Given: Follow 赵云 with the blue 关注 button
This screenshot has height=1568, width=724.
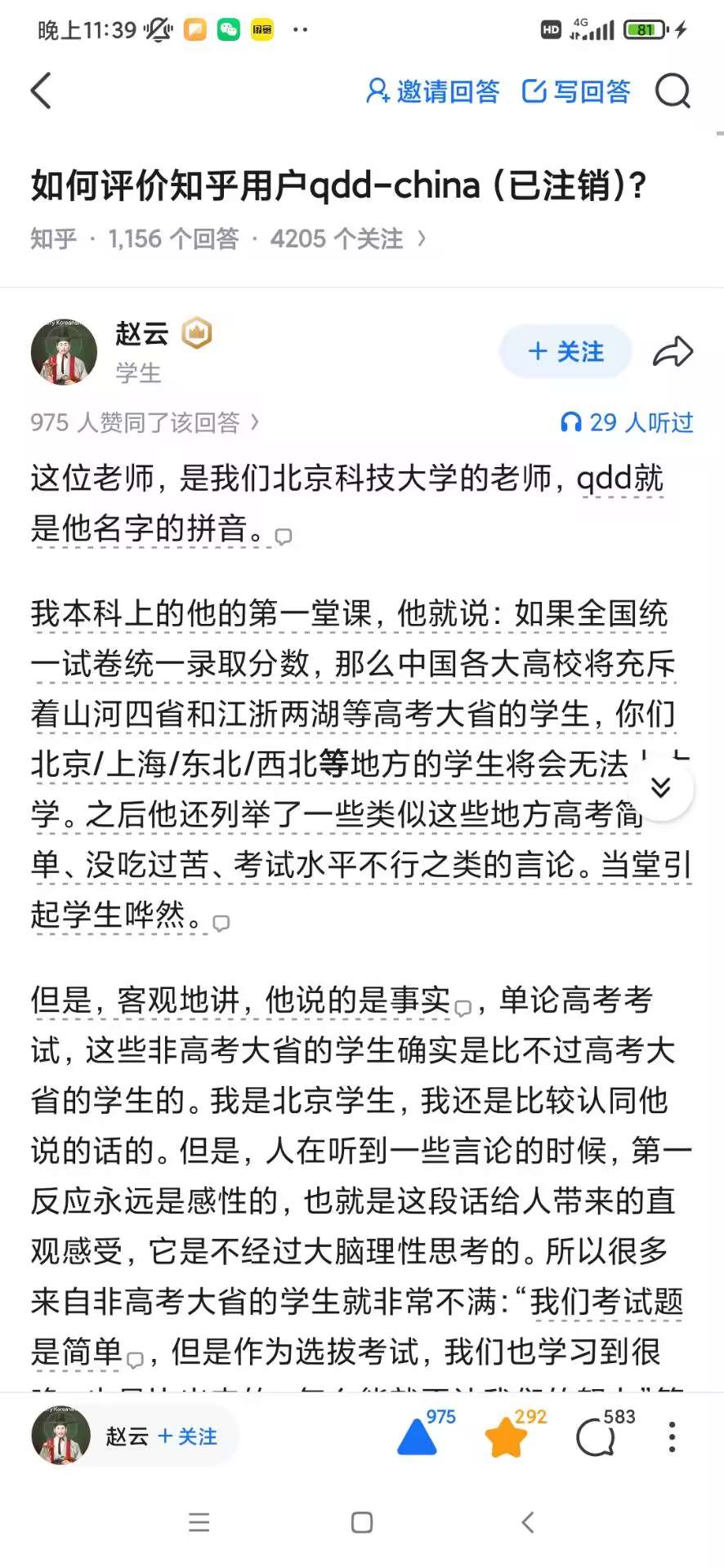Looking at the screenshot, I should [x=565, y=352].
